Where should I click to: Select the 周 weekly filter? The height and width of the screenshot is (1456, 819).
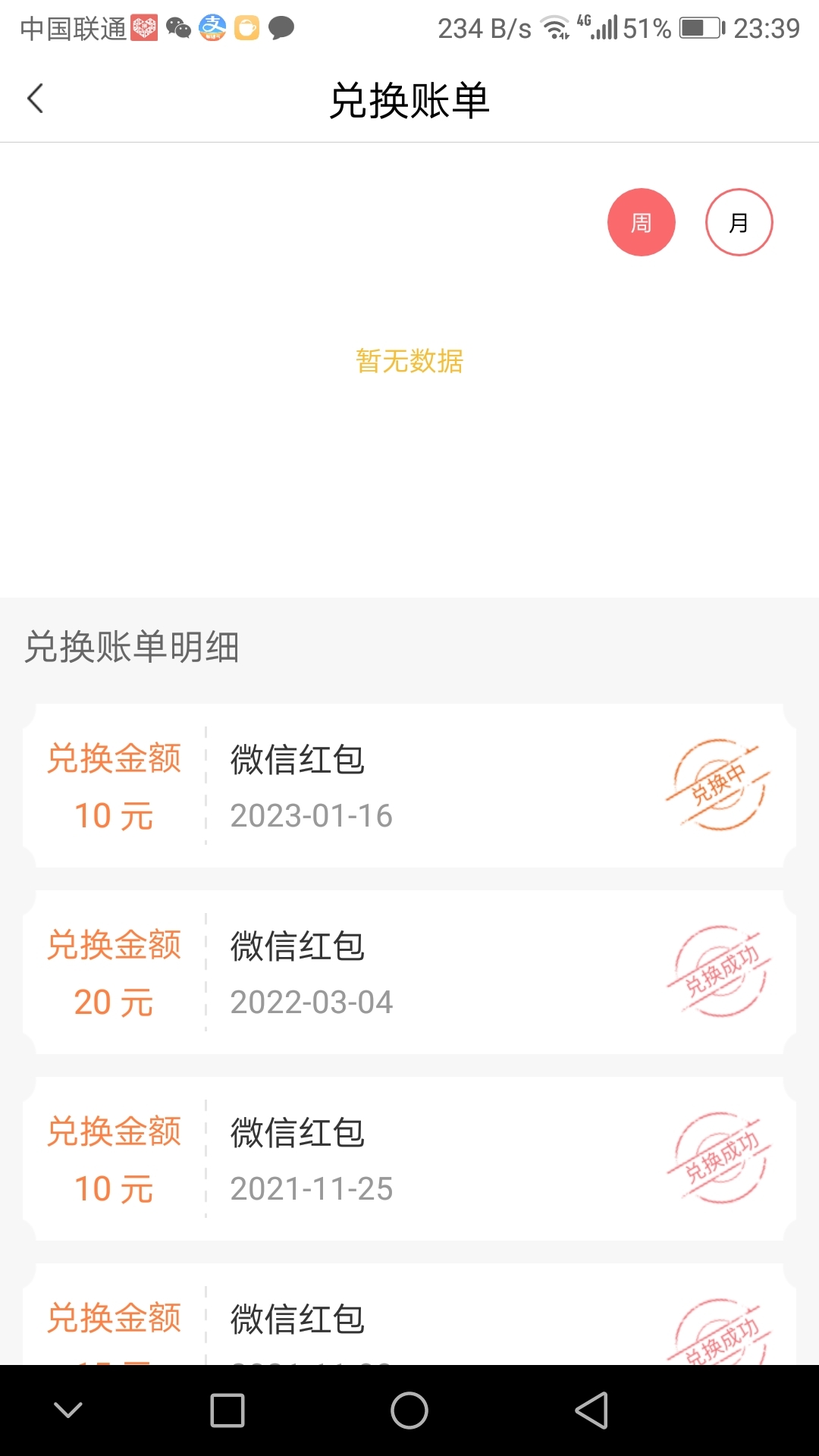coord(642,222)
